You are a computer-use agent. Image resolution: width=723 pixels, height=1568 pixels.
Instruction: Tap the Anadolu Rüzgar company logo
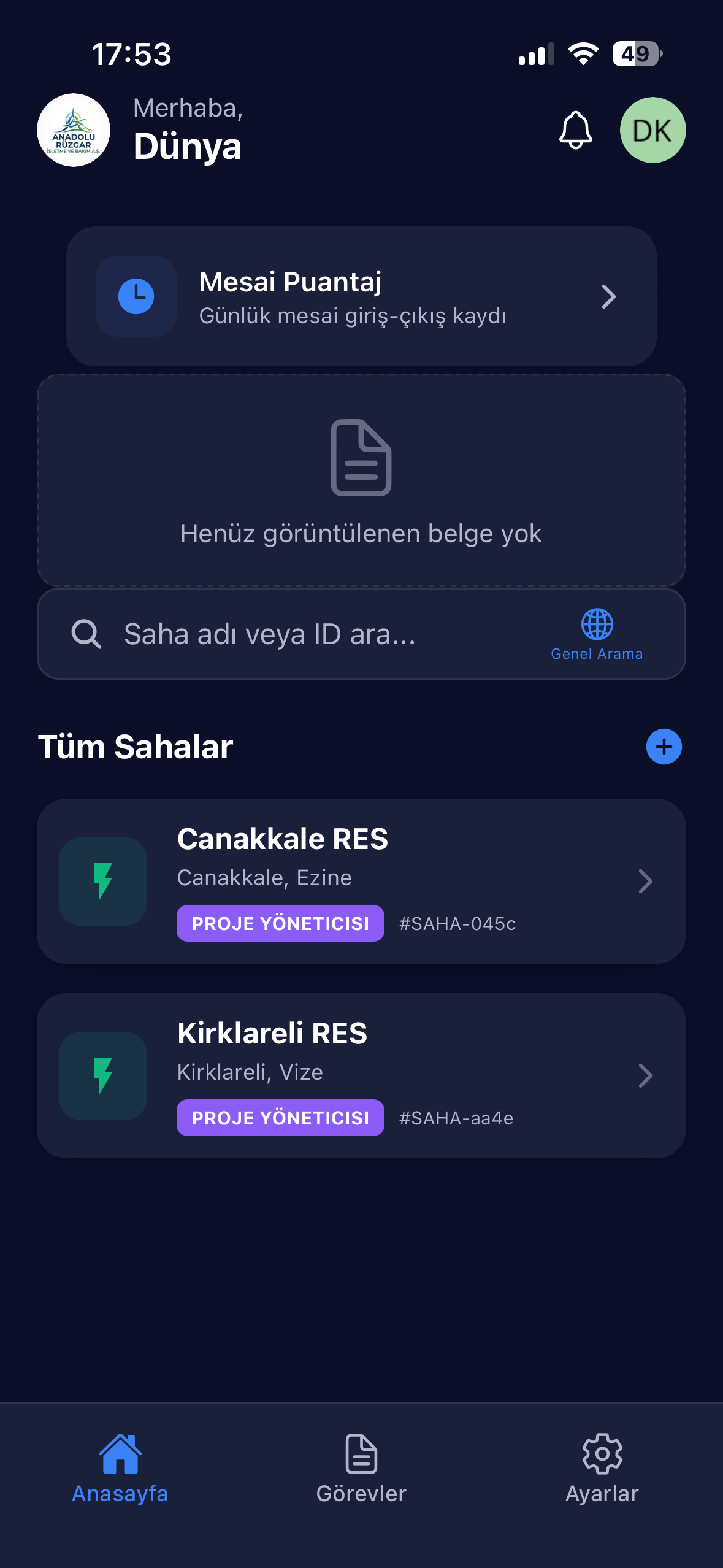click(74, 131)
